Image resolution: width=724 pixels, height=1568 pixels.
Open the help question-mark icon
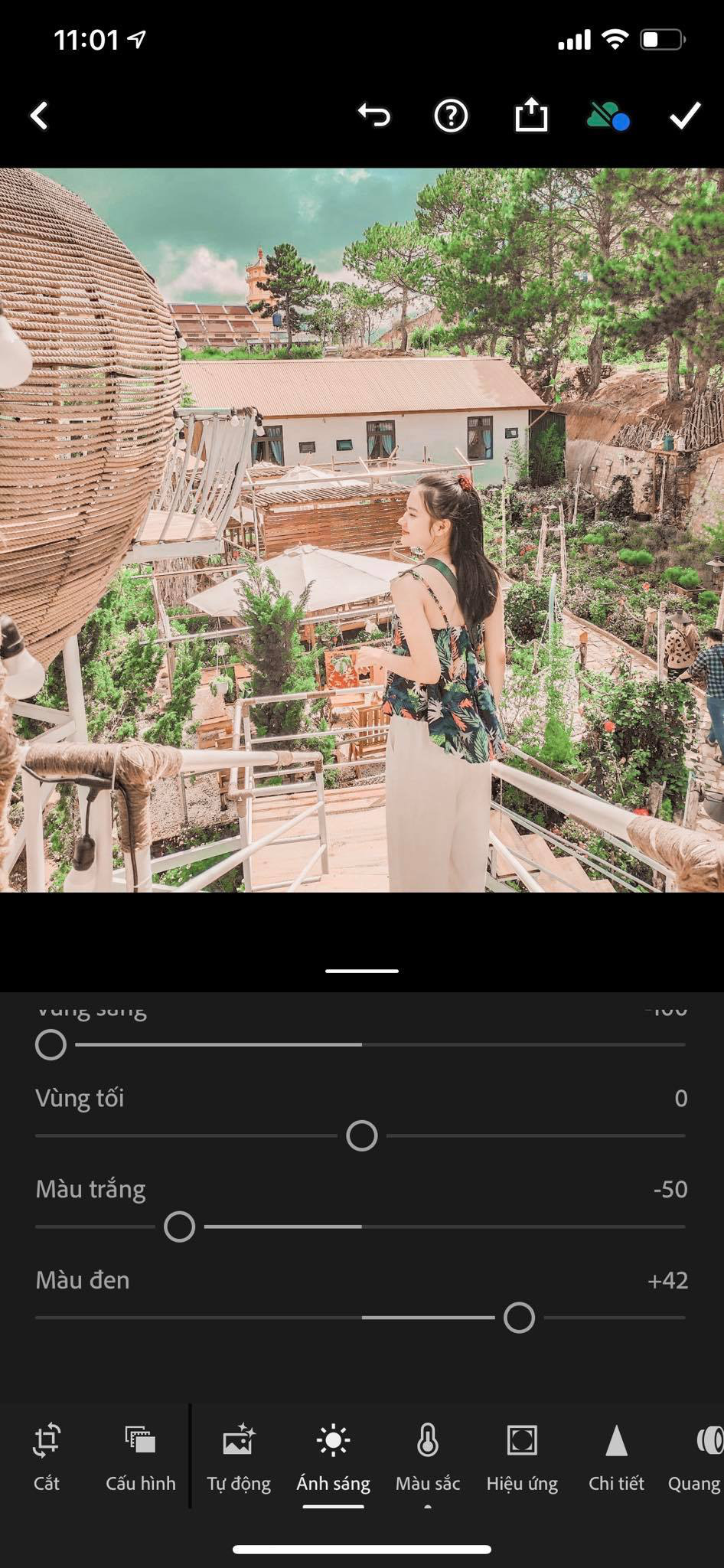pyautogui.click(x=451, y=116)
